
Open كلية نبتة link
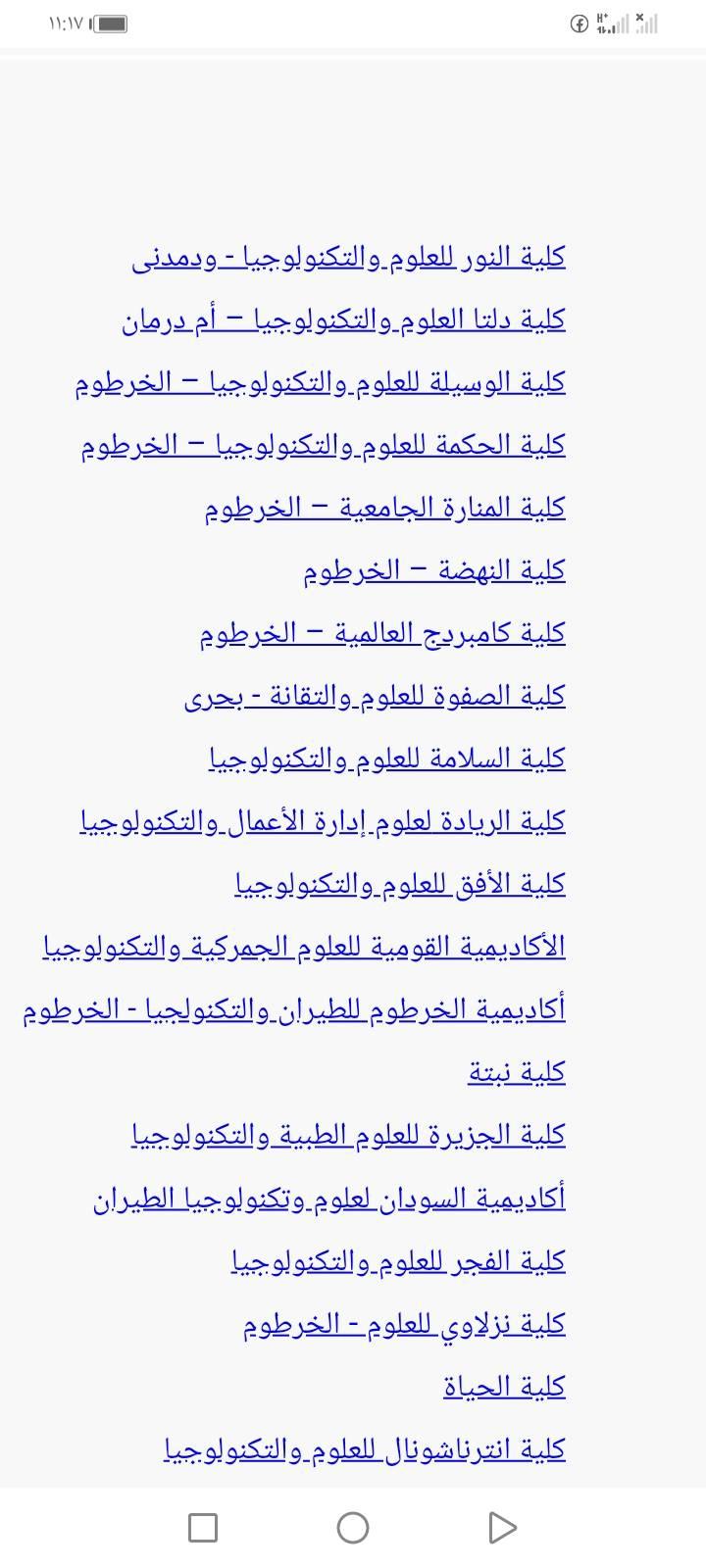(517, 1073)
